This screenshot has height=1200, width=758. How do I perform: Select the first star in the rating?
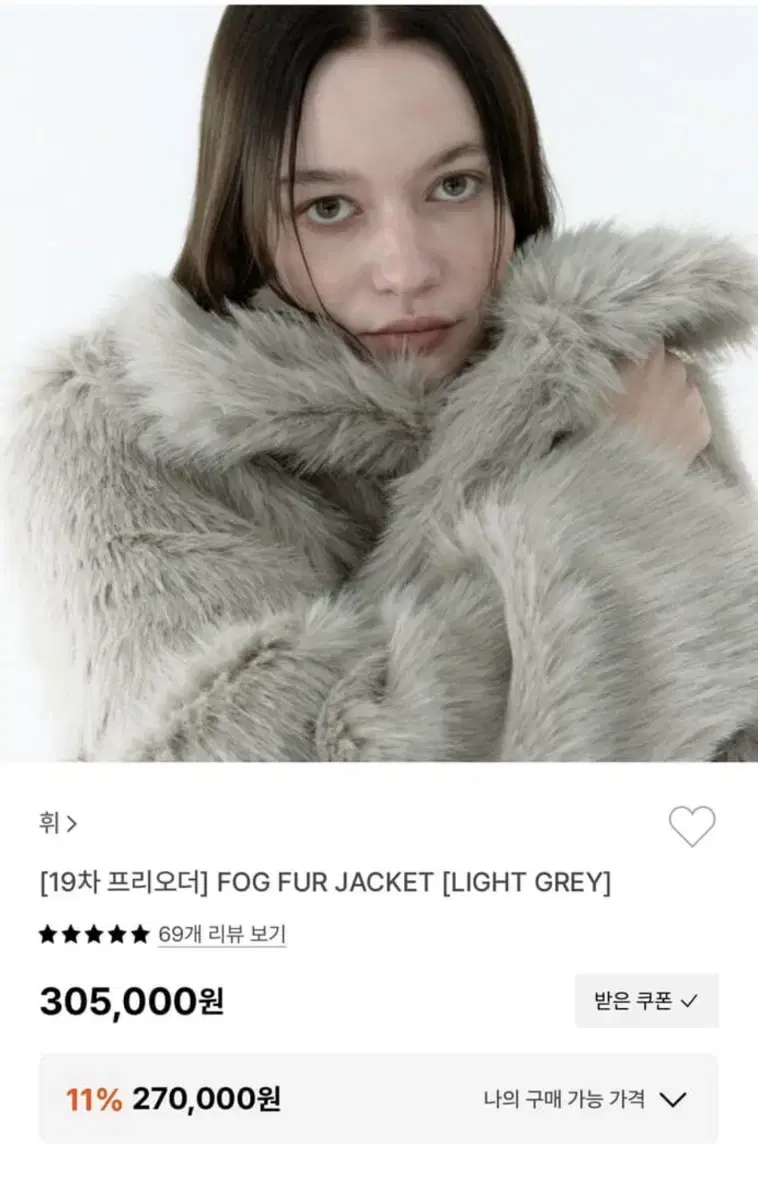tap(46, 931)
